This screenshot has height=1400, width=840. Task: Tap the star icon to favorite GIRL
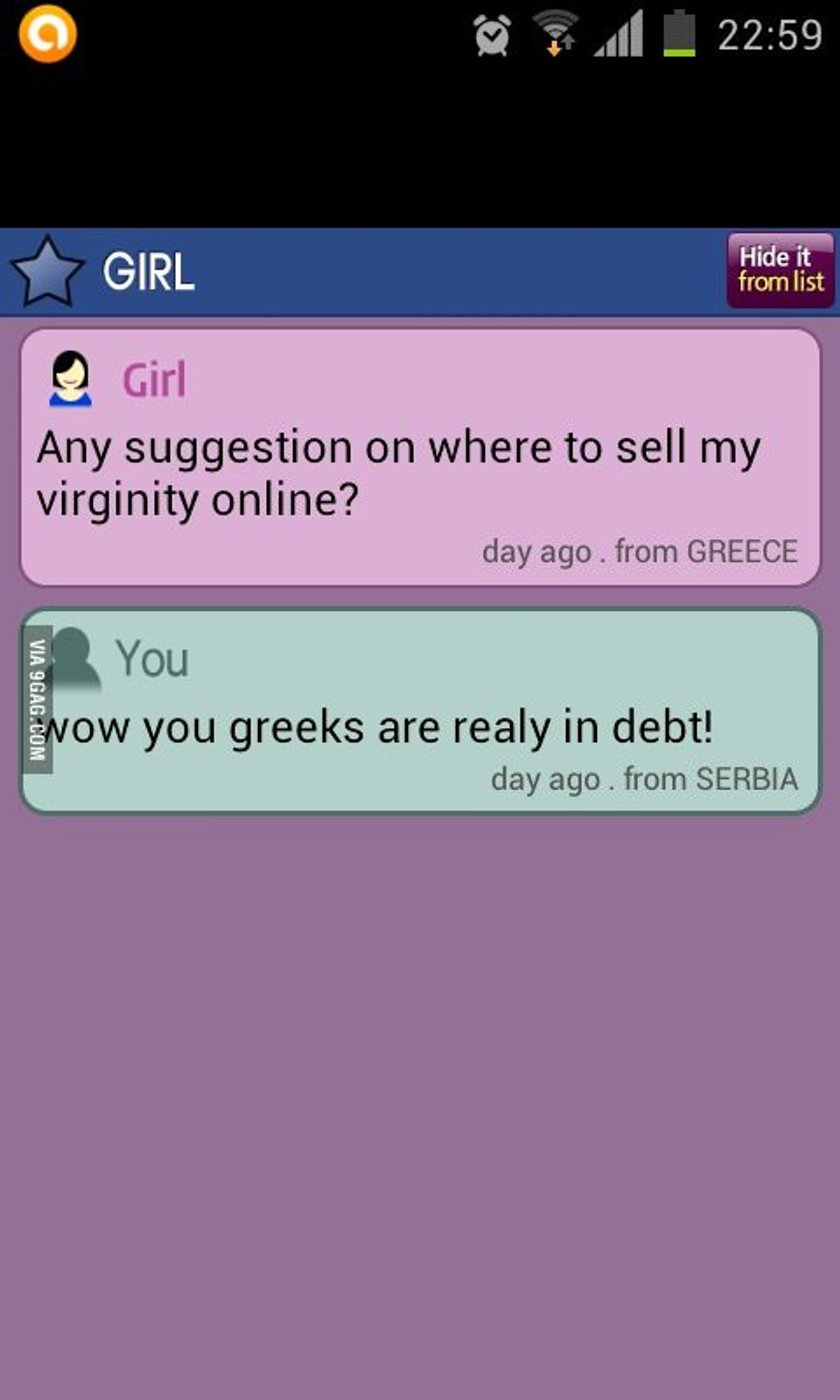(46, 272)
